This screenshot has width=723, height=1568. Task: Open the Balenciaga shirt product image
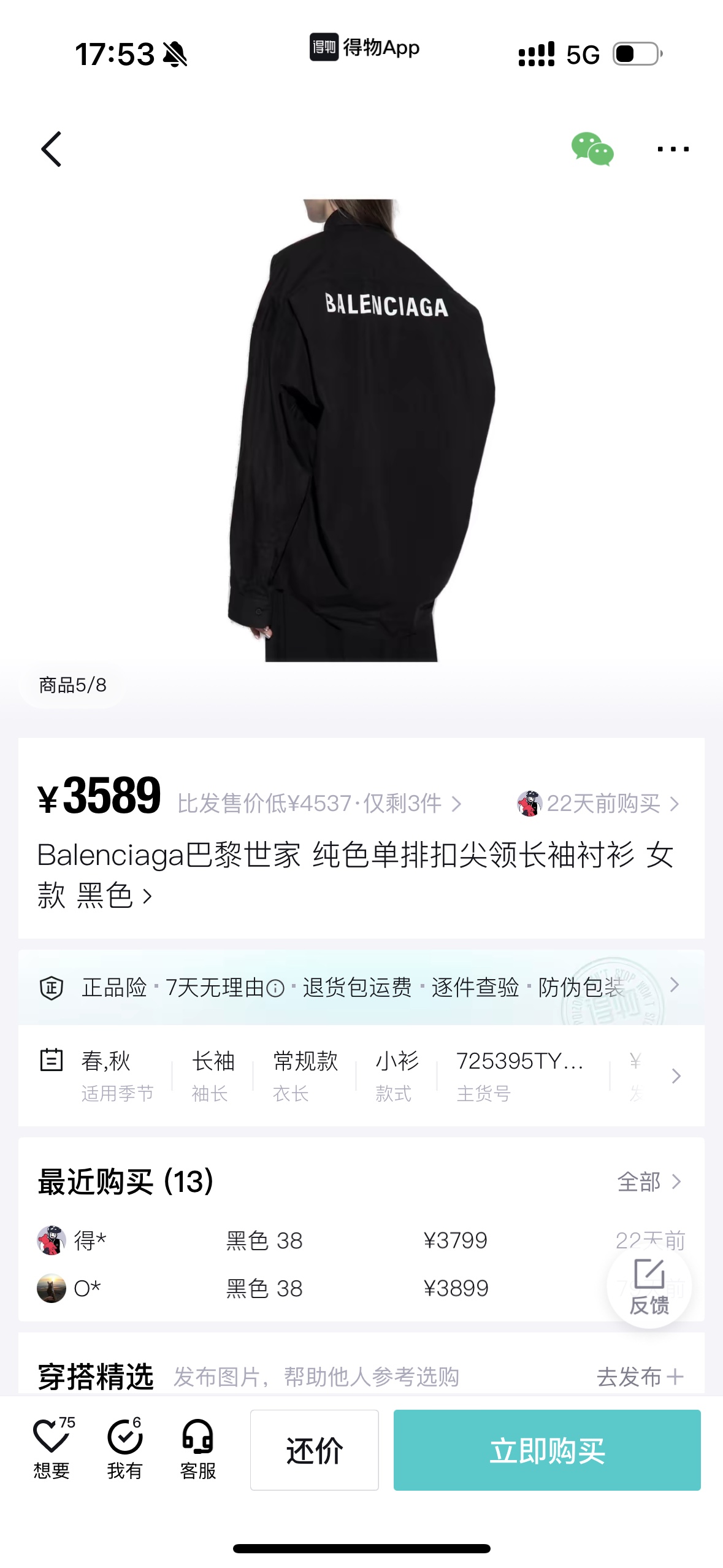tap(362, 429)
